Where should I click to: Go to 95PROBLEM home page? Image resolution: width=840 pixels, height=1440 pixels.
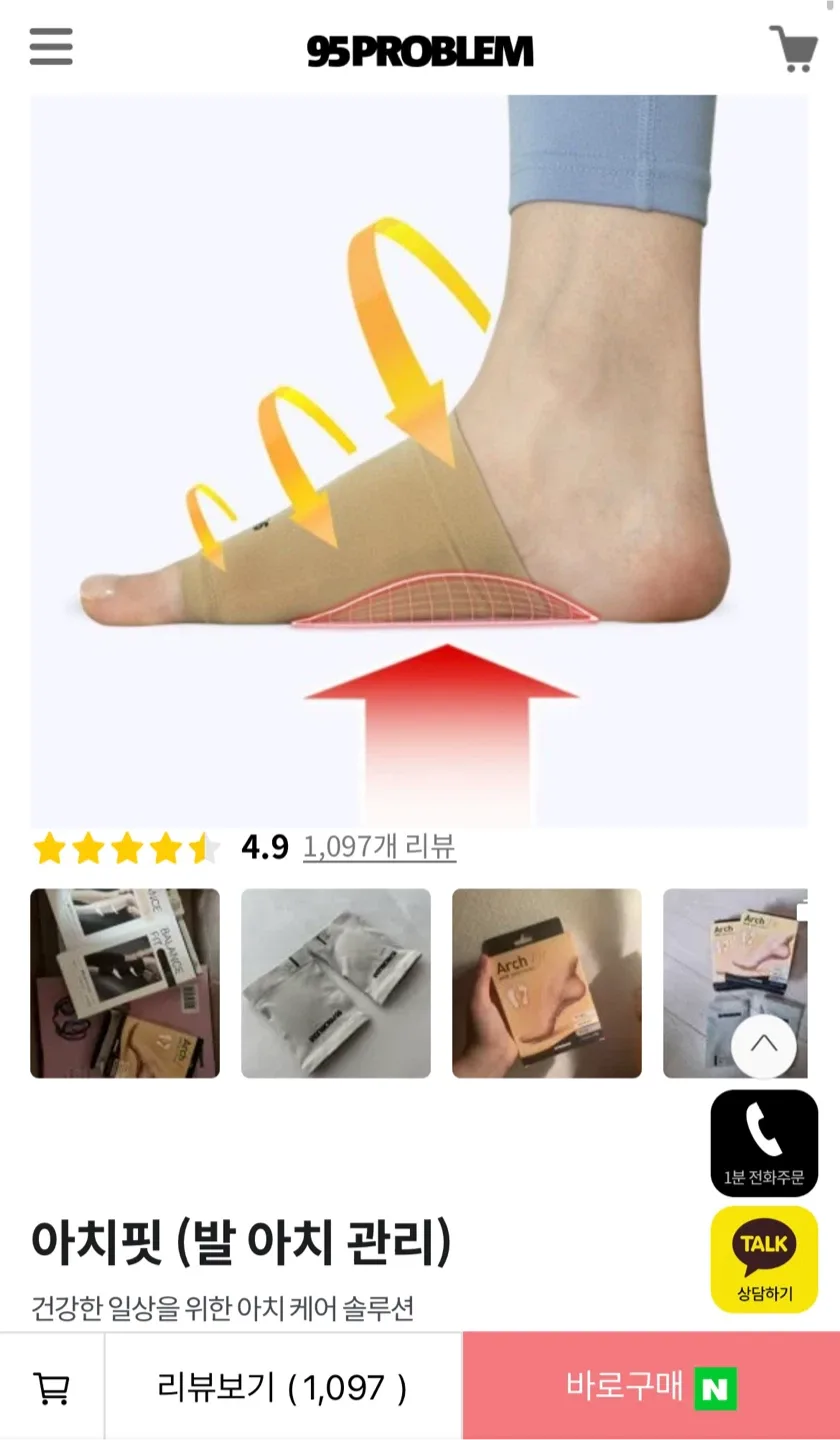pyautogui.click(x=420, y=50)
